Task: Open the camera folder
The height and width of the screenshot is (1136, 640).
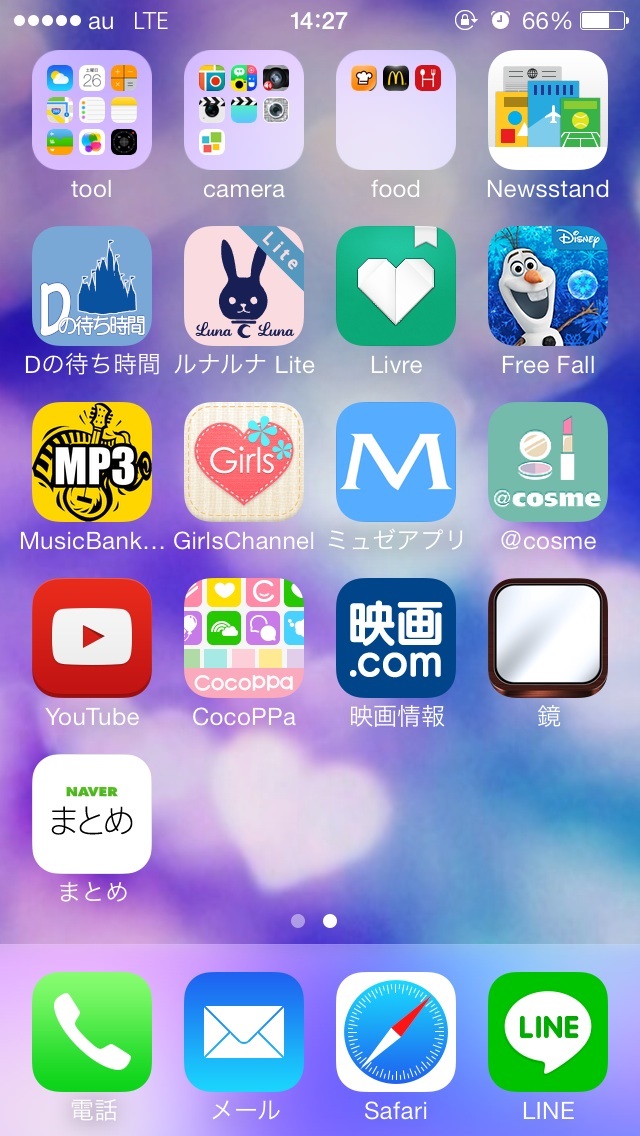Action: tap(244, 110)
